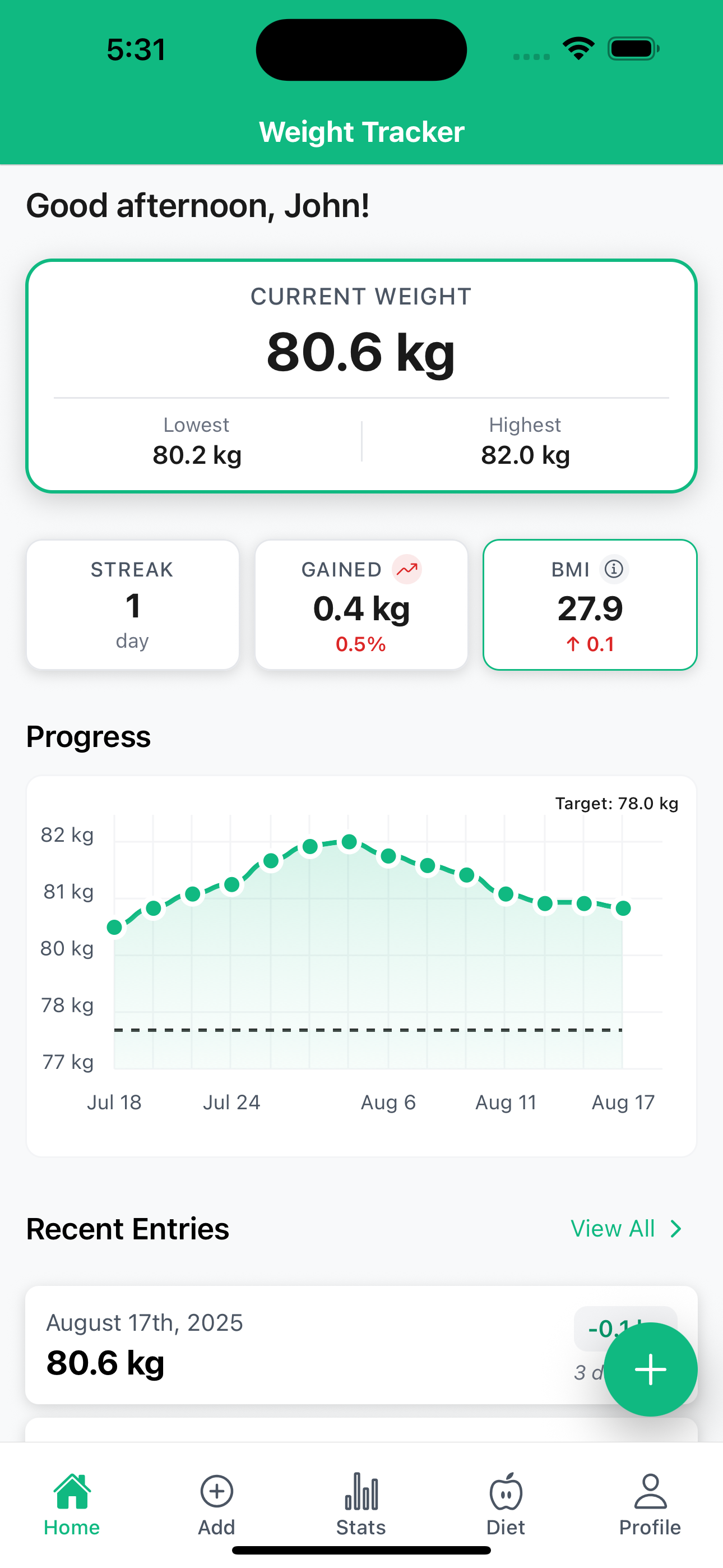
Task: Switch to the Stats tab
Action: (361, 1505)
